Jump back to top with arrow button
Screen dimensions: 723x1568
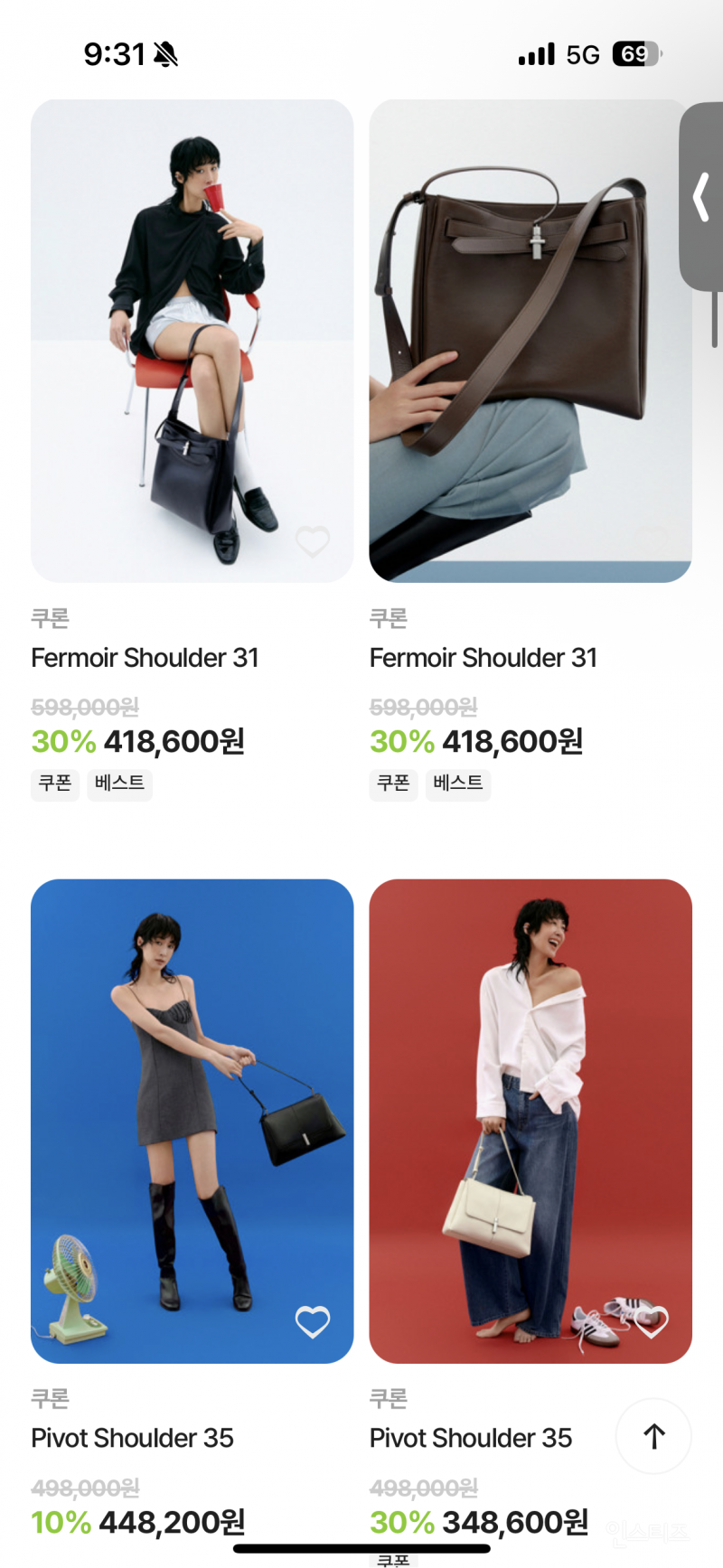tap(653, 1436)
